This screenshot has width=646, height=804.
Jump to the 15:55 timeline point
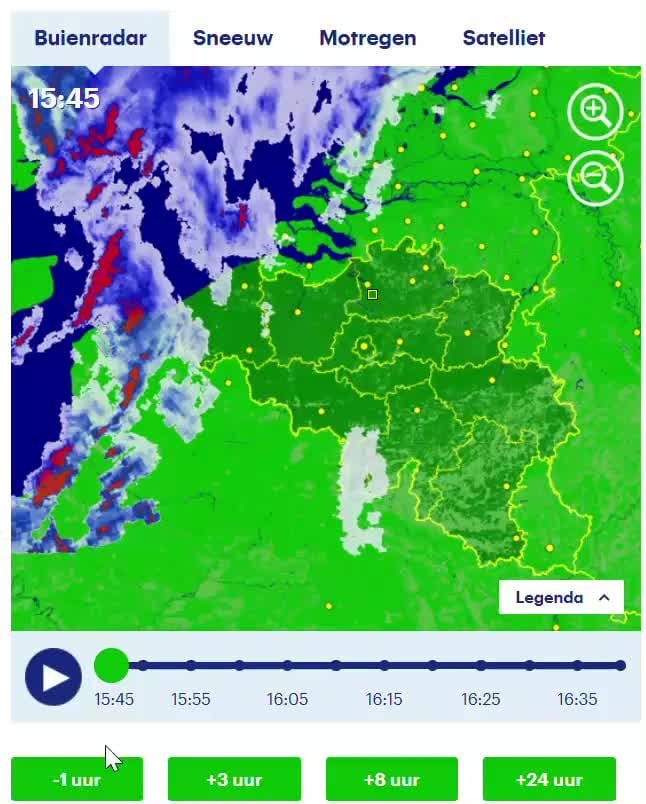[191, 666]
